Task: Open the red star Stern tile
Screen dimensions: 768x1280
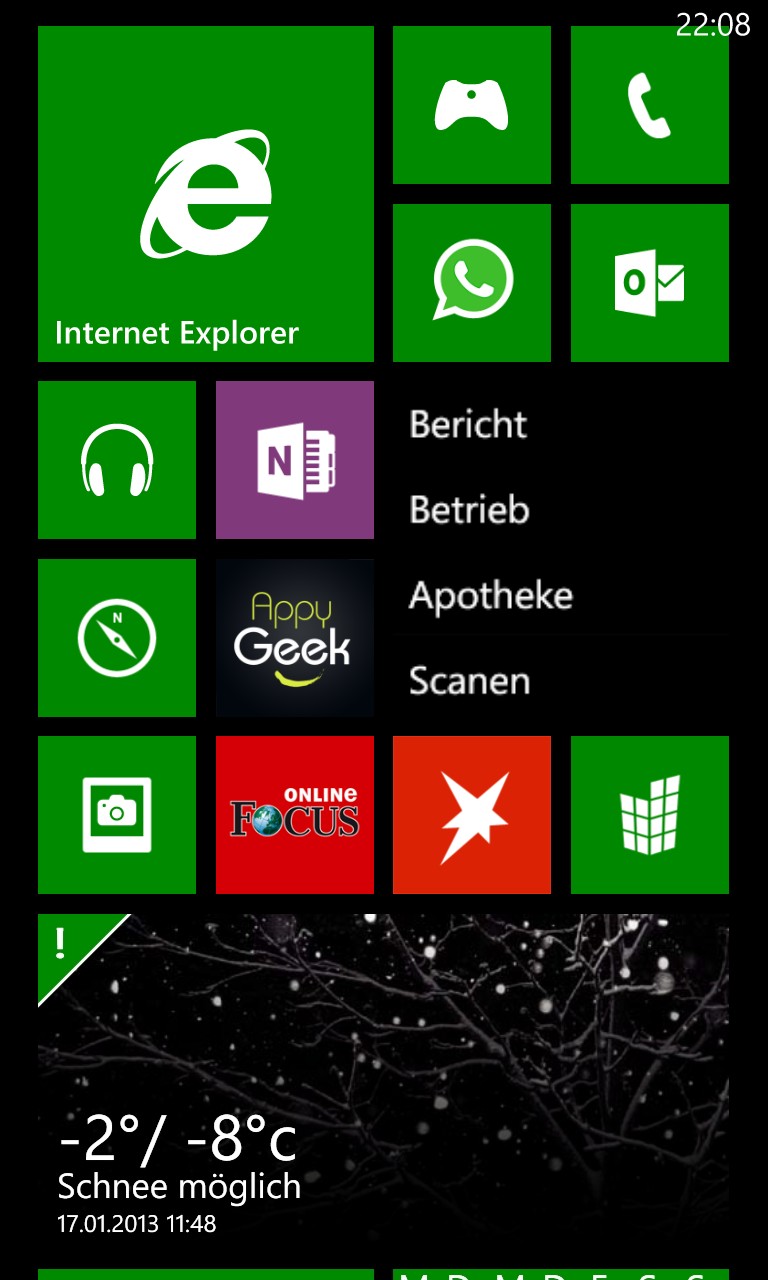Action: (472, 815)
